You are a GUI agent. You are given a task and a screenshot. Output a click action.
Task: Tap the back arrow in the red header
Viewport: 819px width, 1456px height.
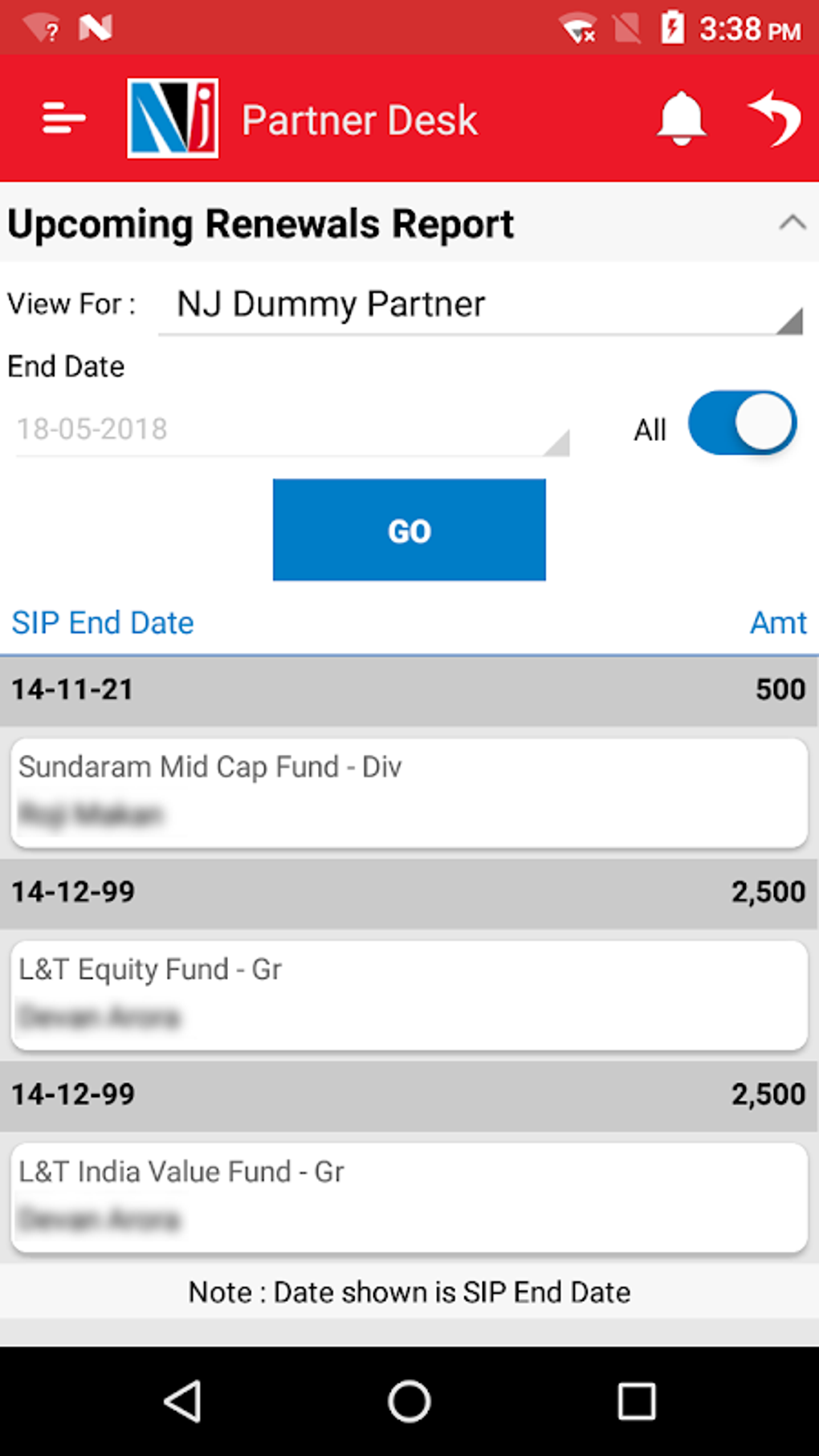773,117
